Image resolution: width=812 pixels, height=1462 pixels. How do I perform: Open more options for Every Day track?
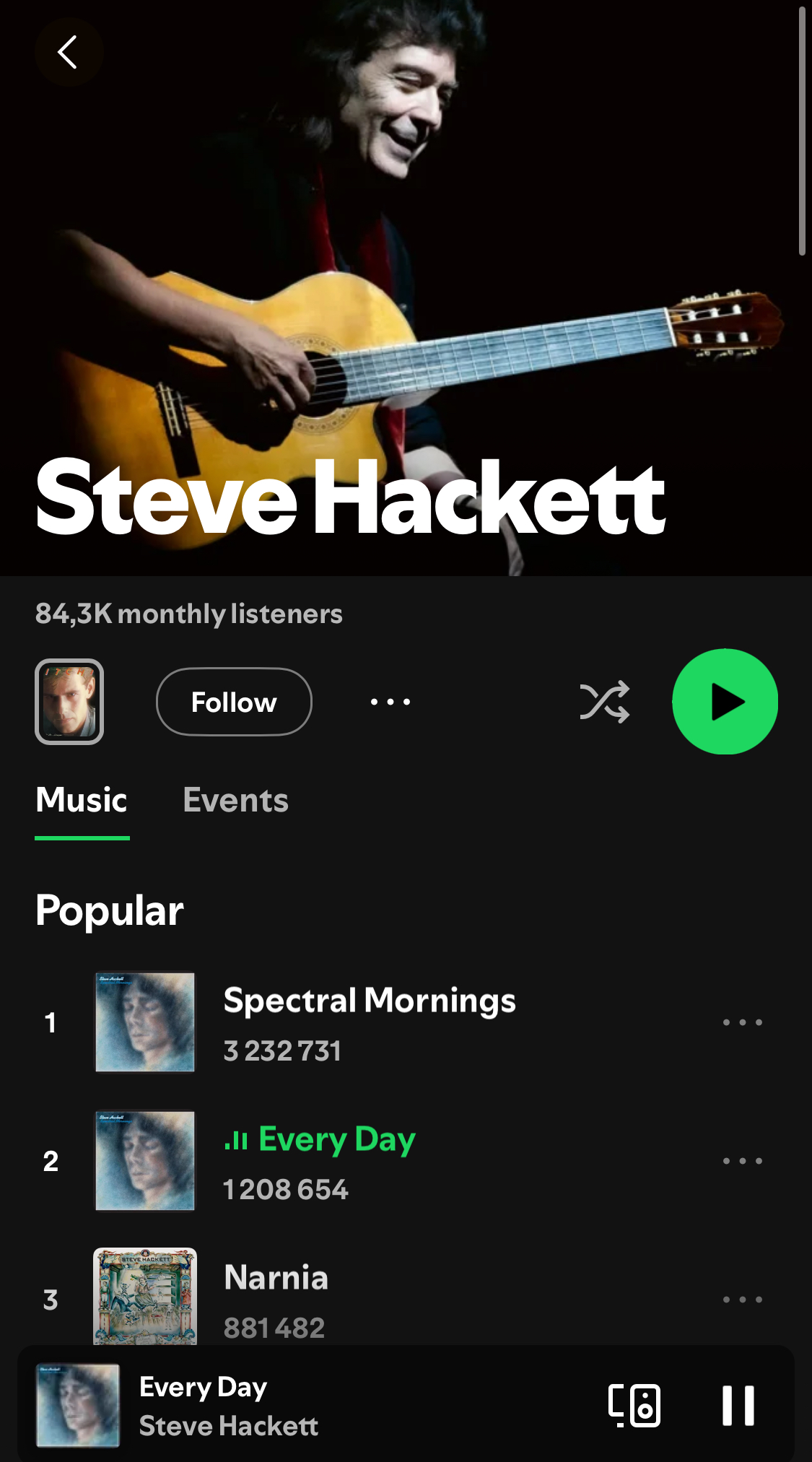coord(743,1161)
